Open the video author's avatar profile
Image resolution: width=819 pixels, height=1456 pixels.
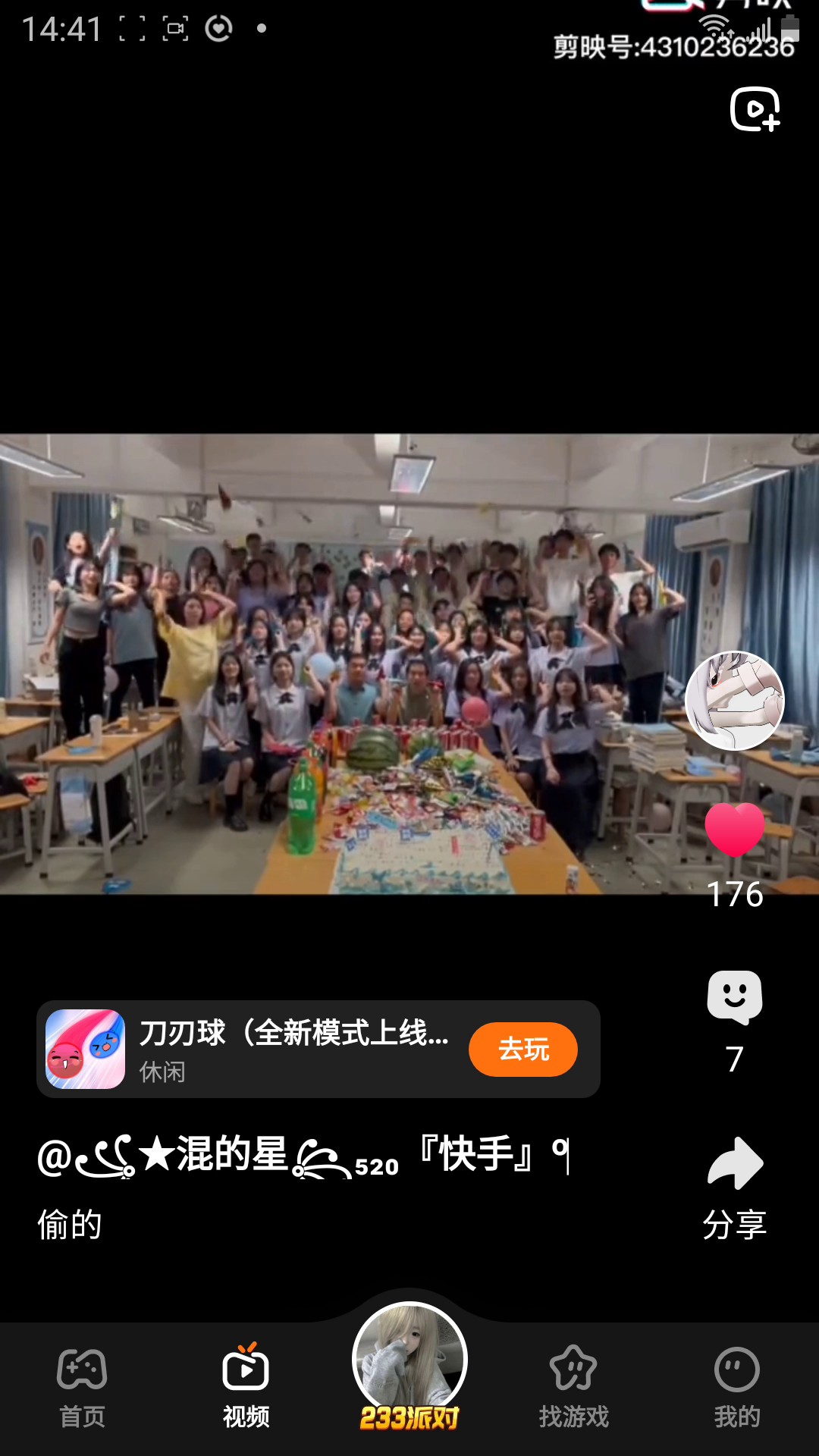coord(734,701)
